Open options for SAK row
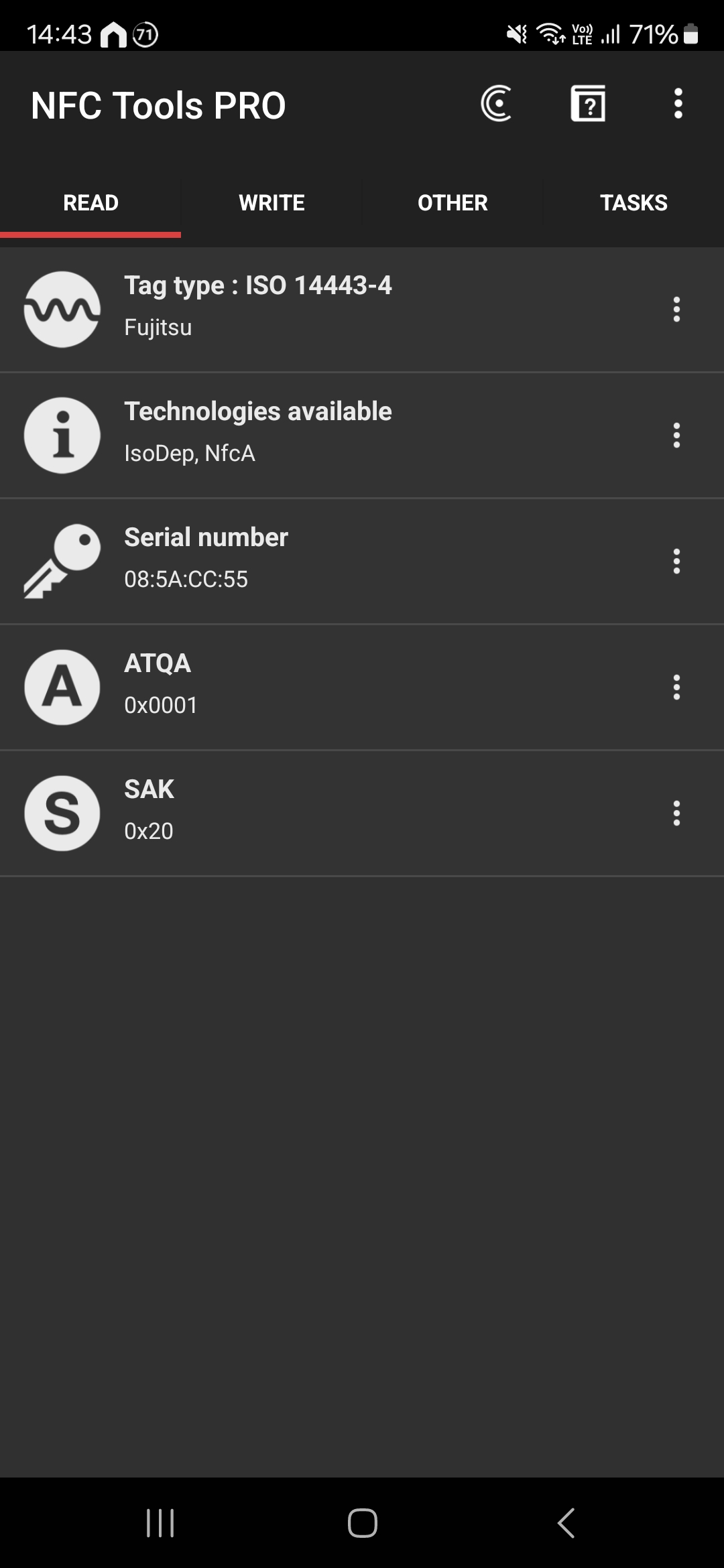The height and width of the screenshot is (1568, 724). click(676, 813)
